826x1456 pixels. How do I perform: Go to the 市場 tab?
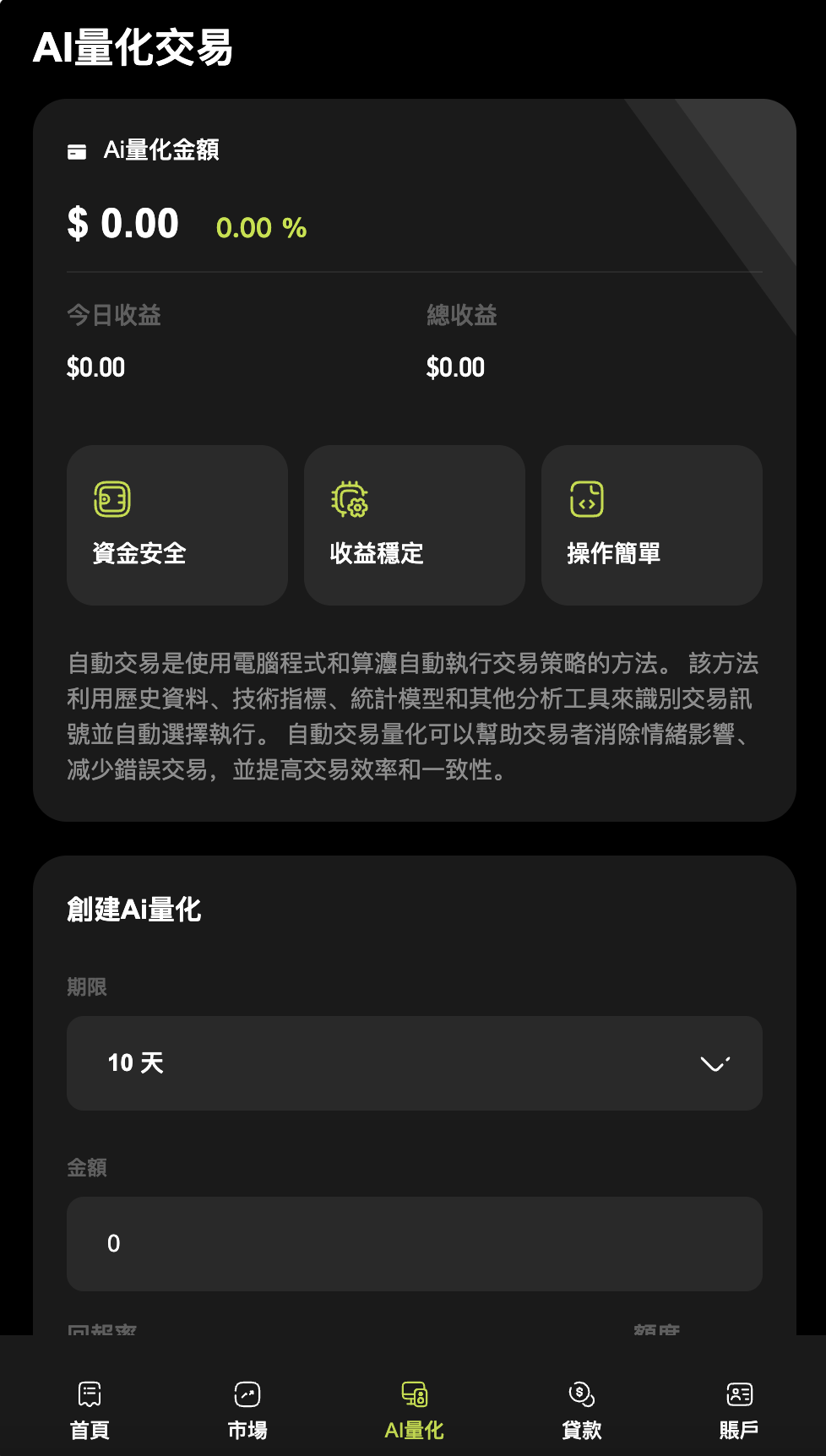pos(247,1409)
